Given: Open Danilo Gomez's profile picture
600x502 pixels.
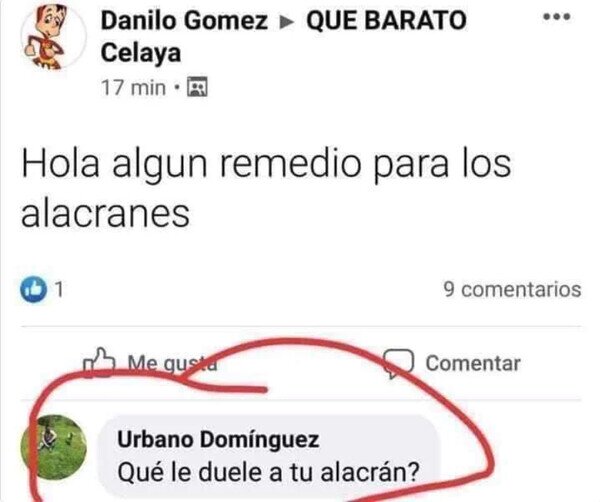Looking at the screenshot, I should point(54,37).
